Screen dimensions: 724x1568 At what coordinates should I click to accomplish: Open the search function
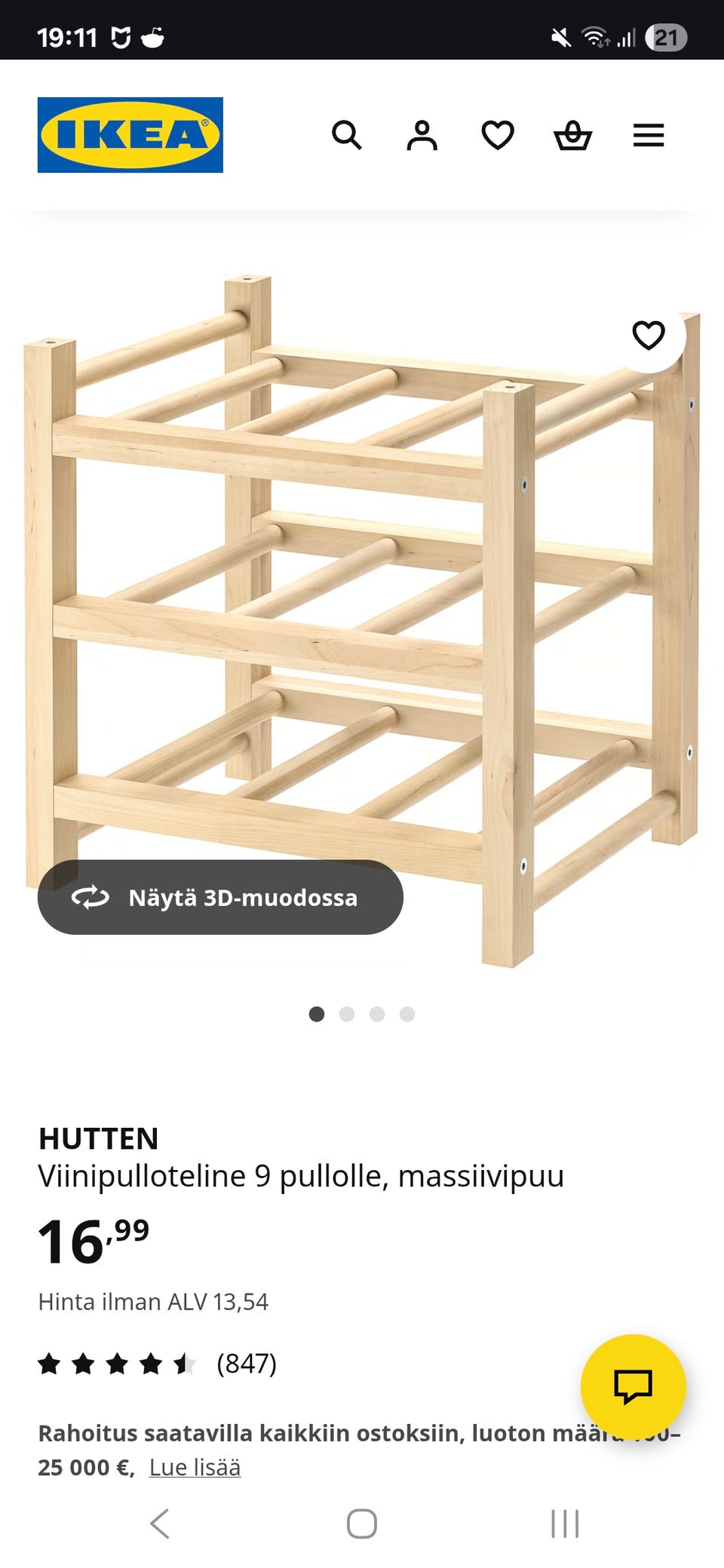(348, 136)
